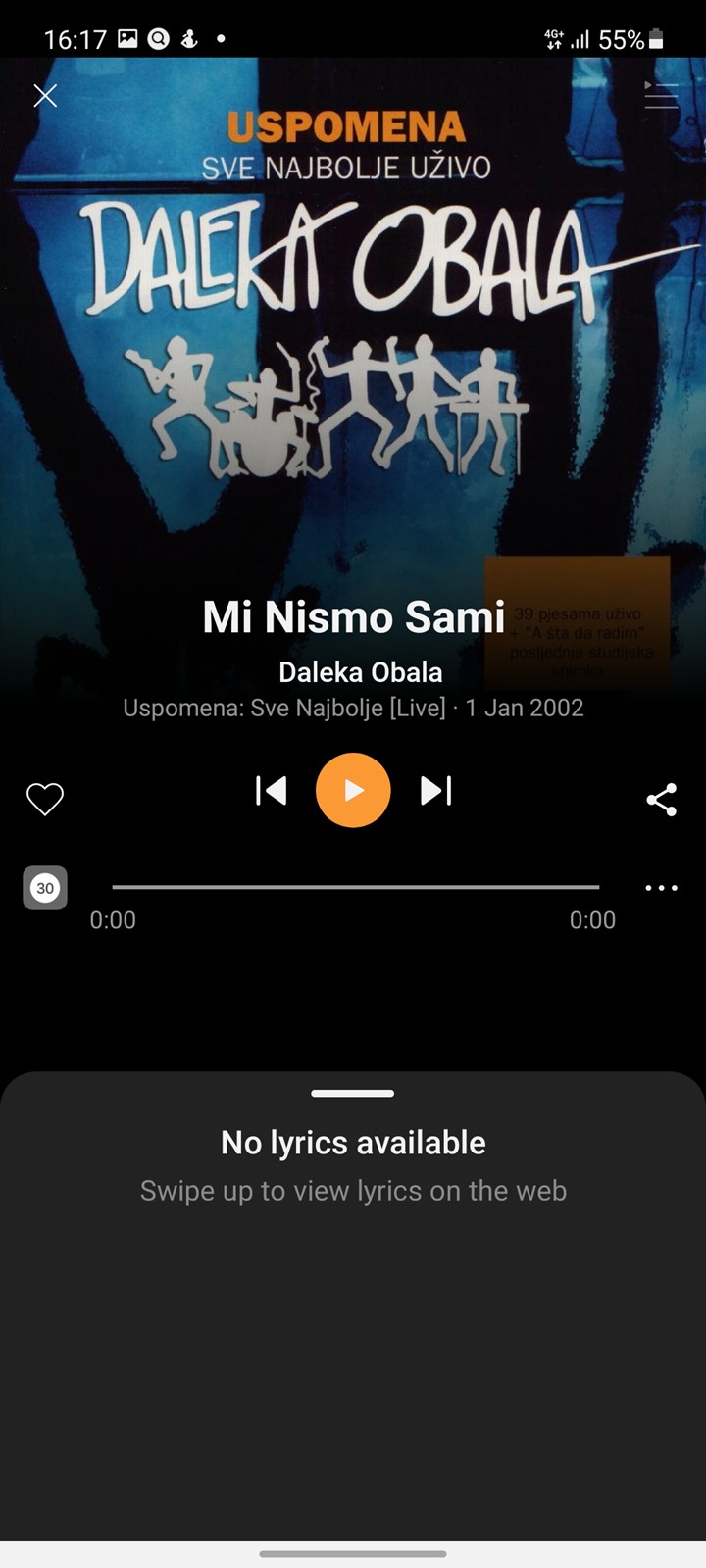Close the music player screen
This screenshot has height=1568, width=706.
[x=45, y=95]
